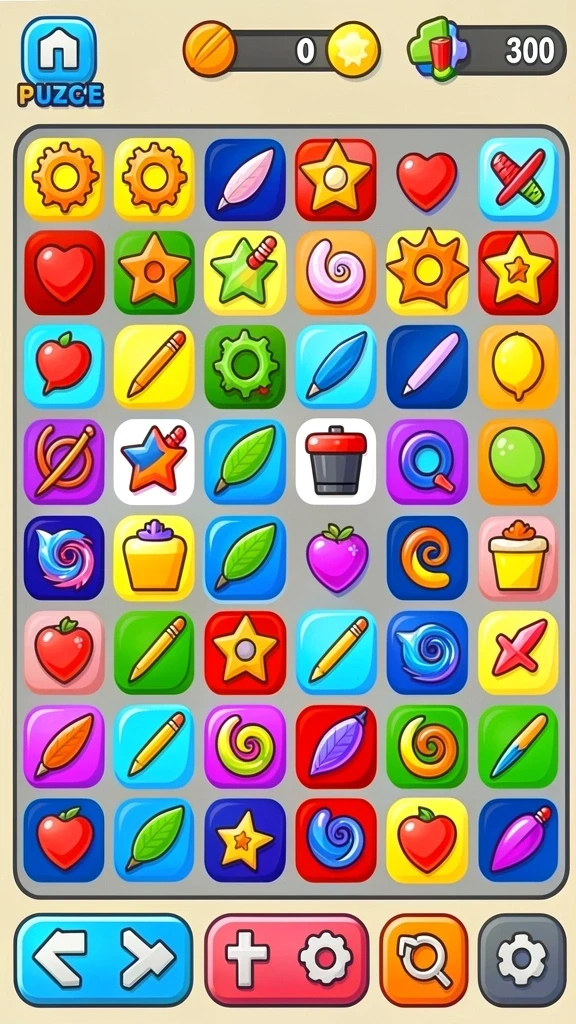This screenshot has height=1024, width=576.
Task: Select the pink feather on dark blue tile
Action: (245, 178)
